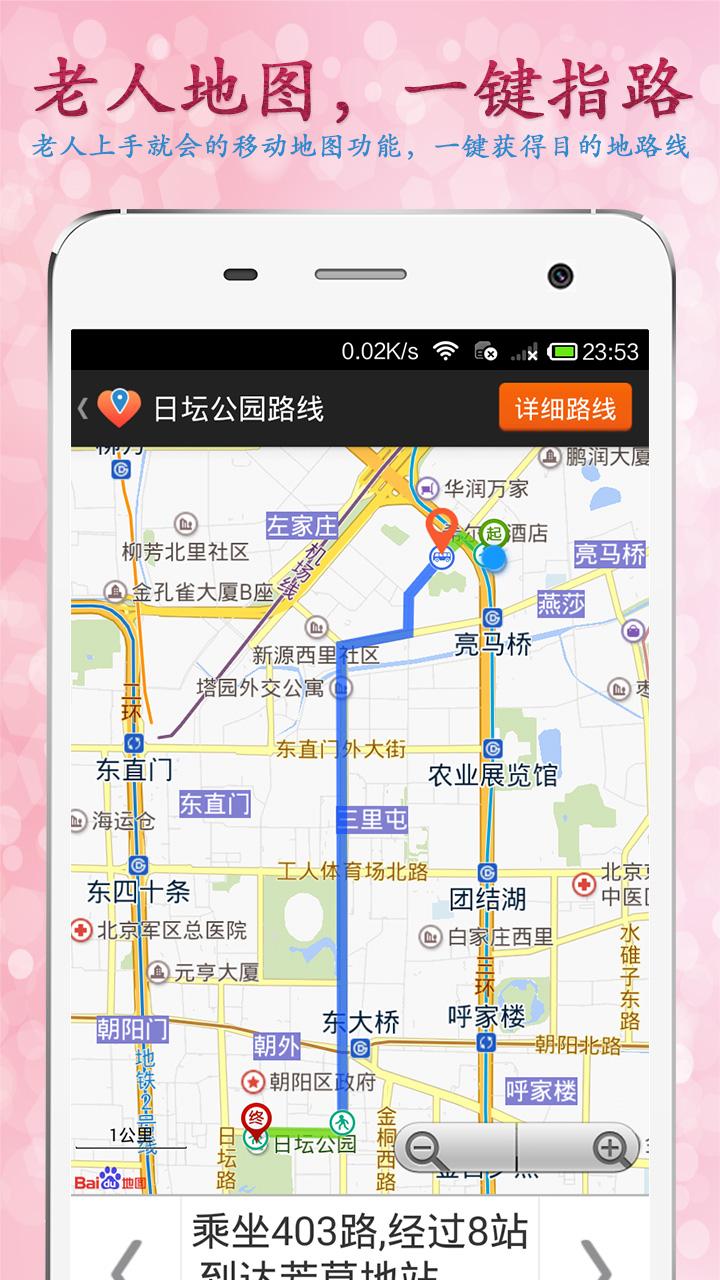
Task: Tap the green 起 route start marker
Action: click(x=494, y=533)
